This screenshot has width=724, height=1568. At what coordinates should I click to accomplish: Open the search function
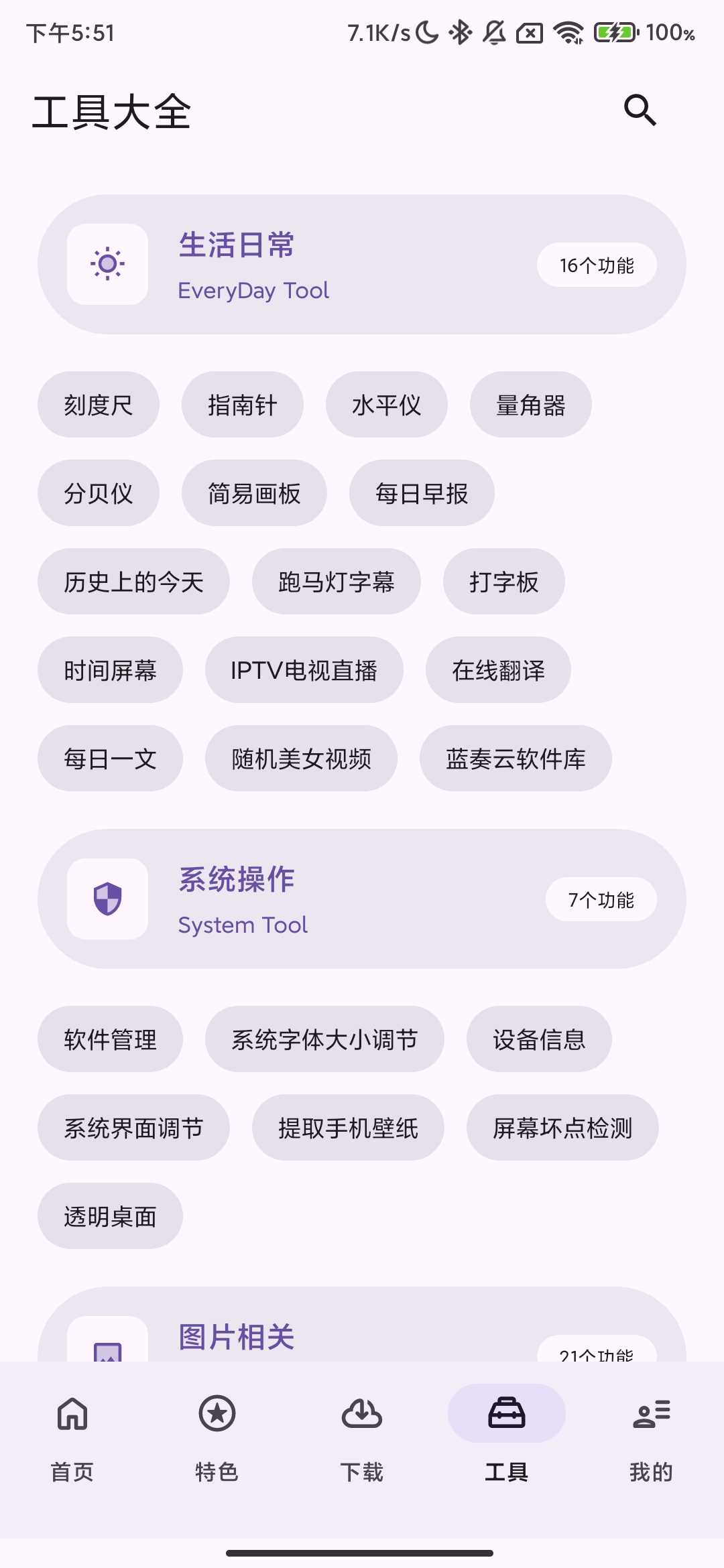[x=641, y=109]
